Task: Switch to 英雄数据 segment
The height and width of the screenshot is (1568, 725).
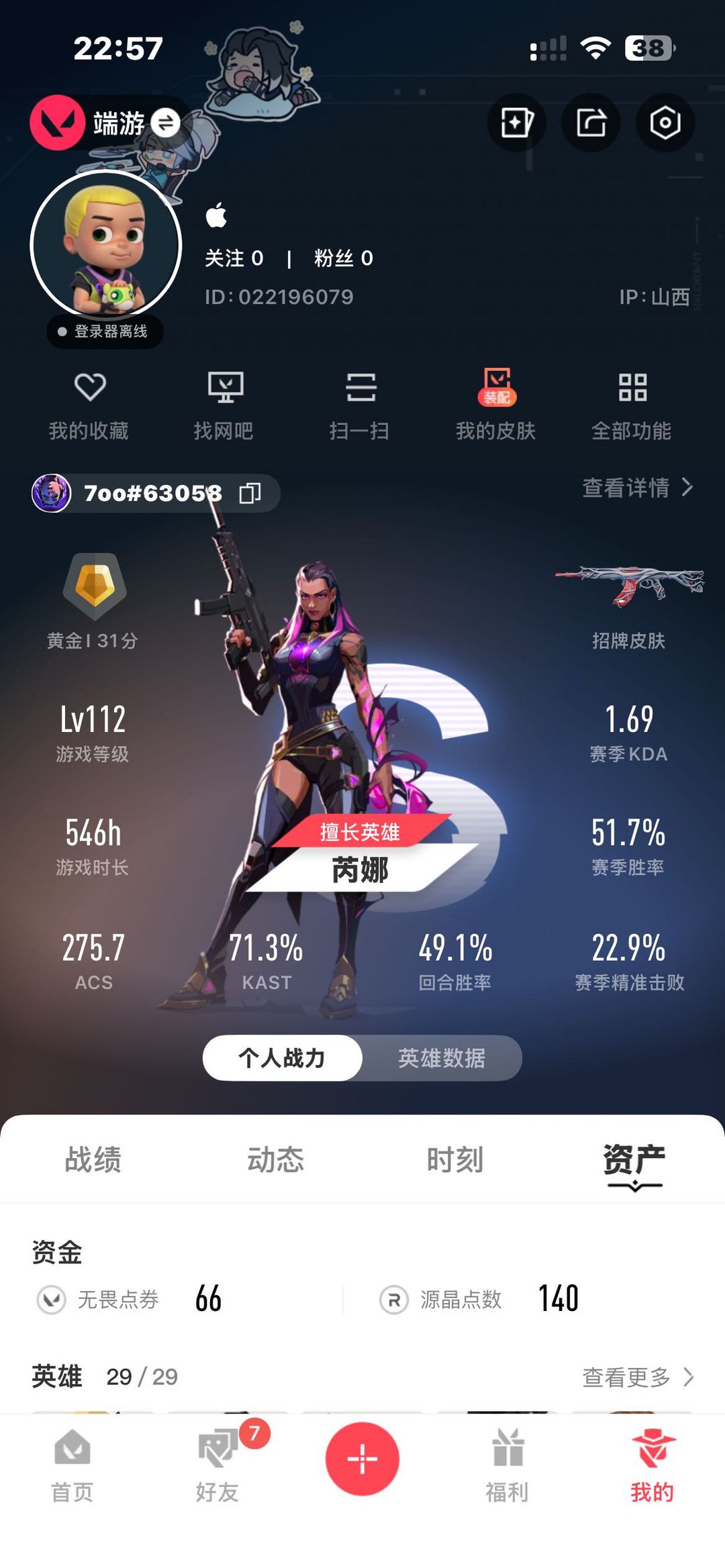Action: point(441,1058)
